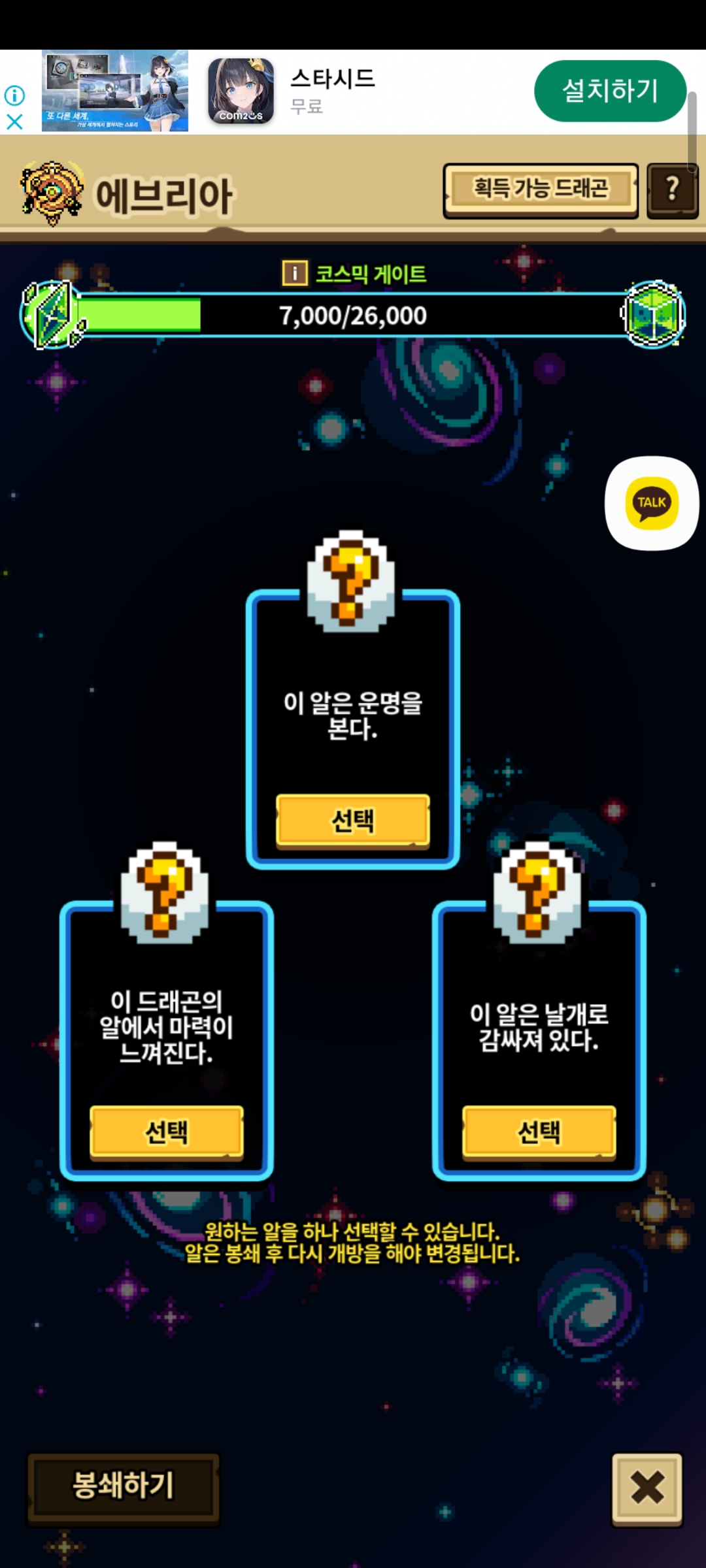Select the egg wrapped in wings (날개로 감싸져 있다)

(x=539, y=1132)
